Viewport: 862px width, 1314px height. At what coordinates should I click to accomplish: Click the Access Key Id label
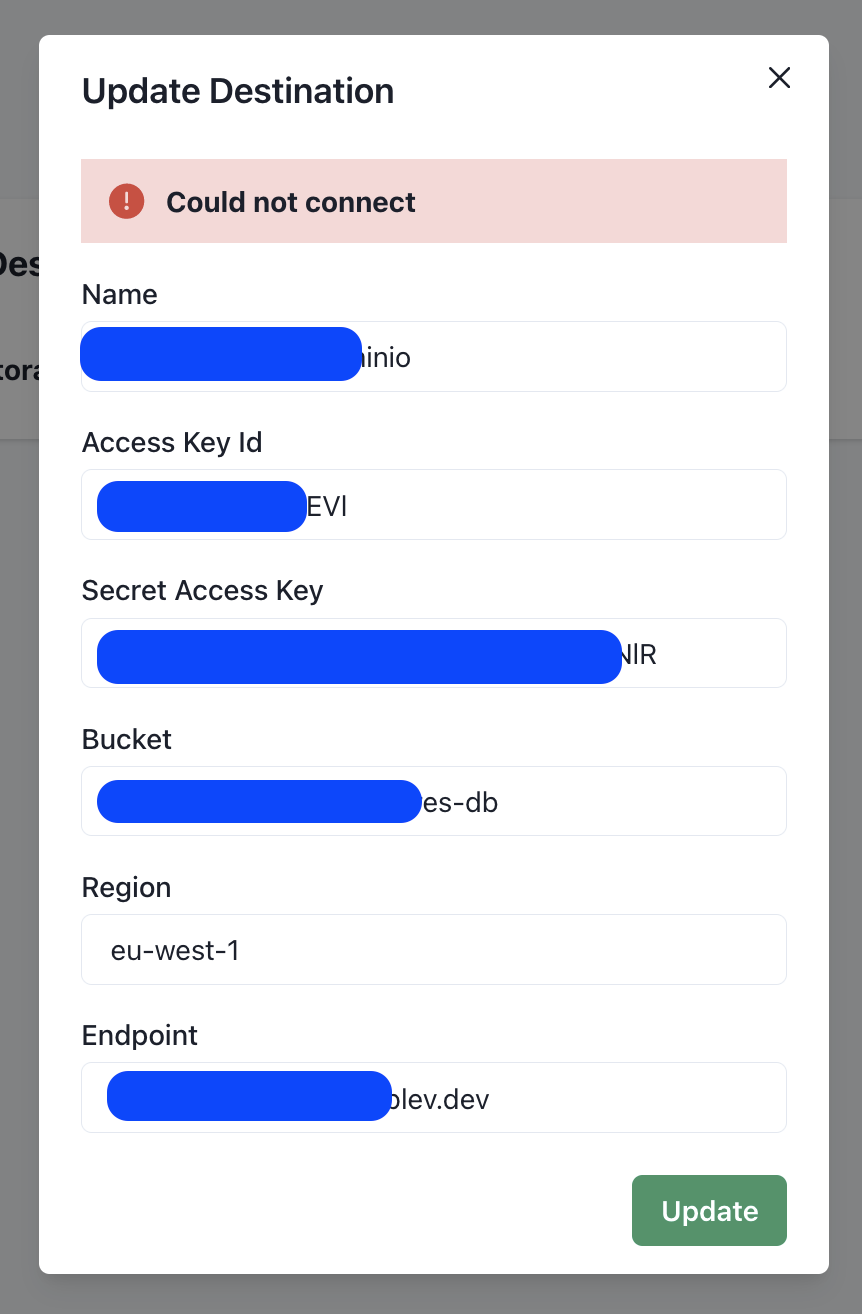[171, 442]
